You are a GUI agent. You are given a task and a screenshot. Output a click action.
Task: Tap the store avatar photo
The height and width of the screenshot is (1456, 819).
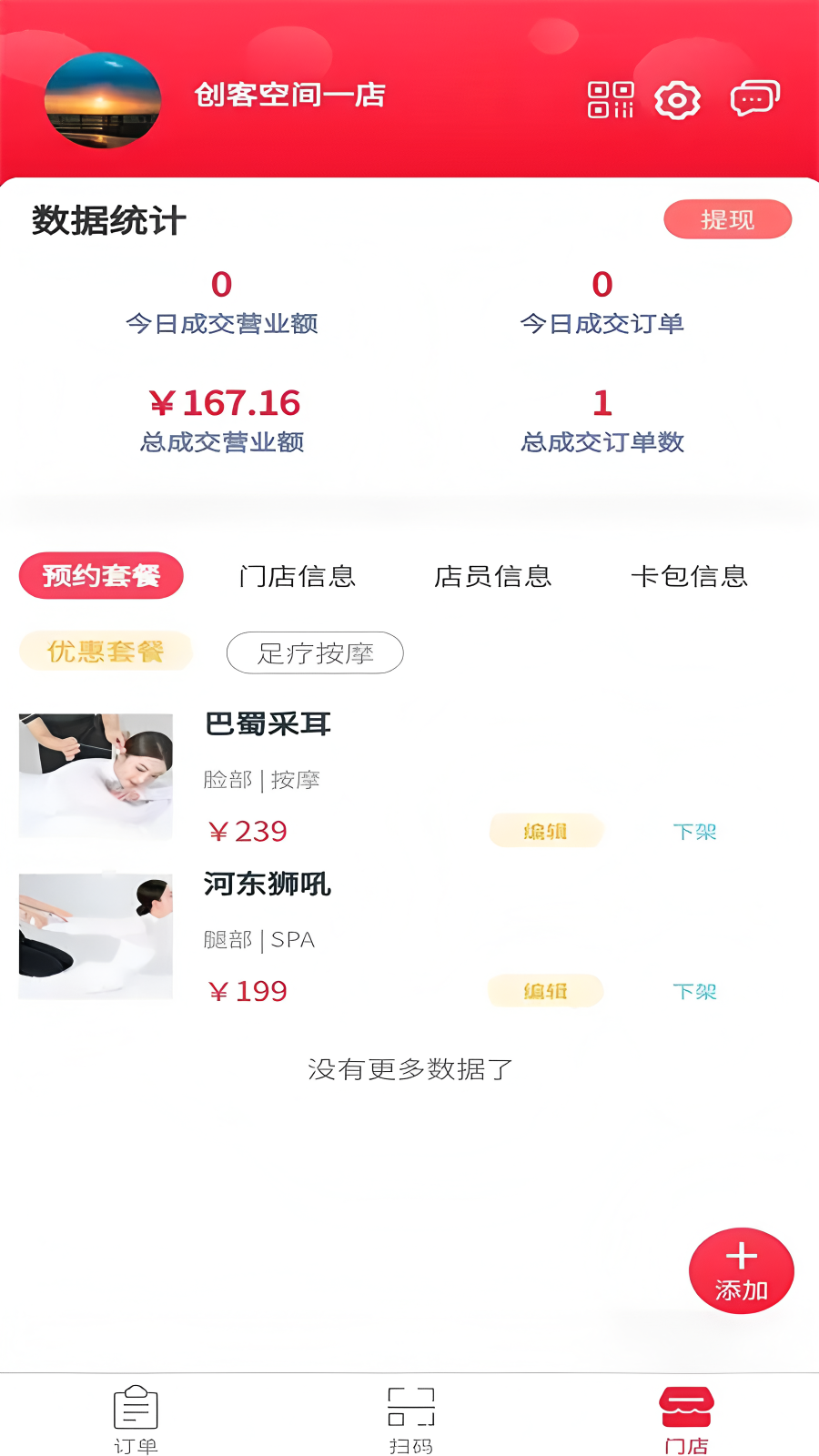click(x=103, y=100)
